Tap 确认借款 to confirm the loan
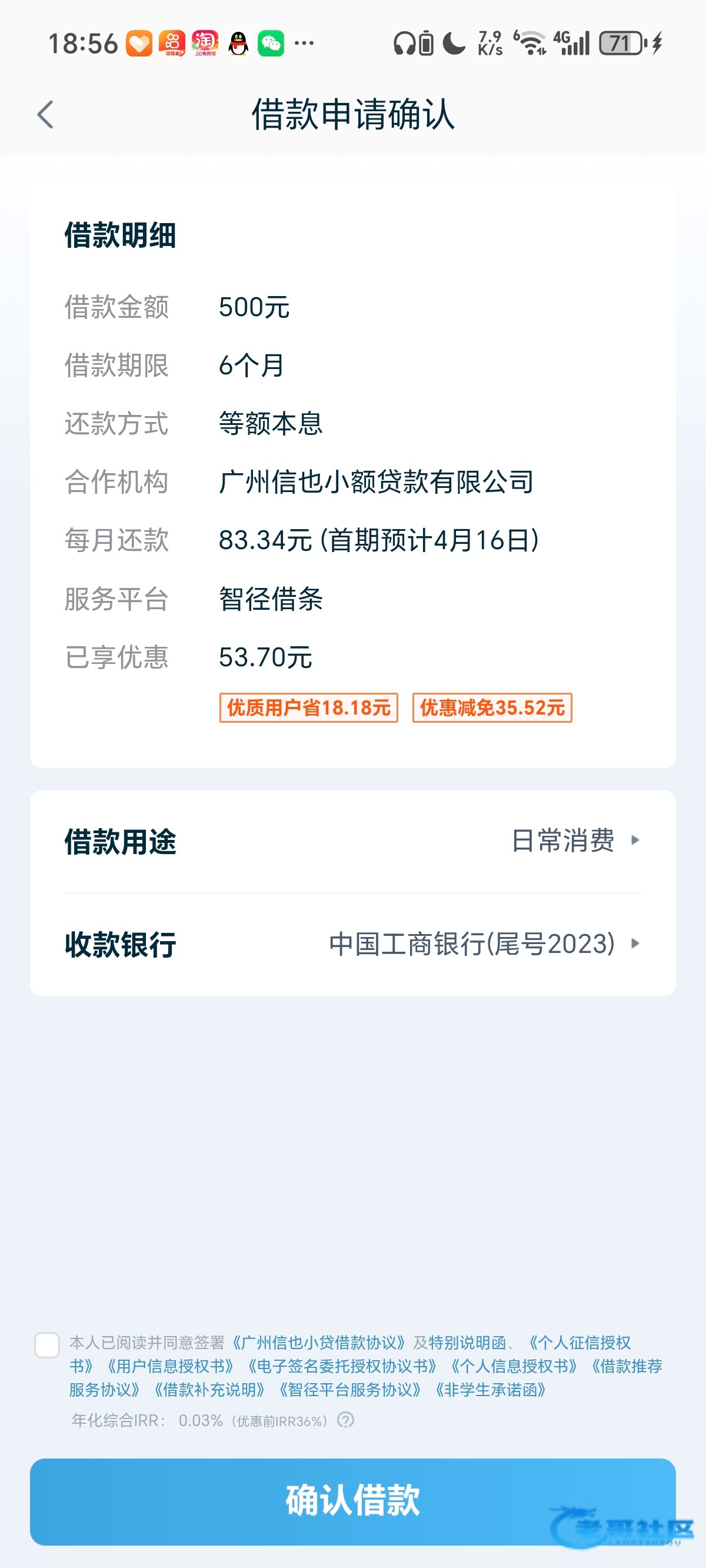 tap(353, 1501)
